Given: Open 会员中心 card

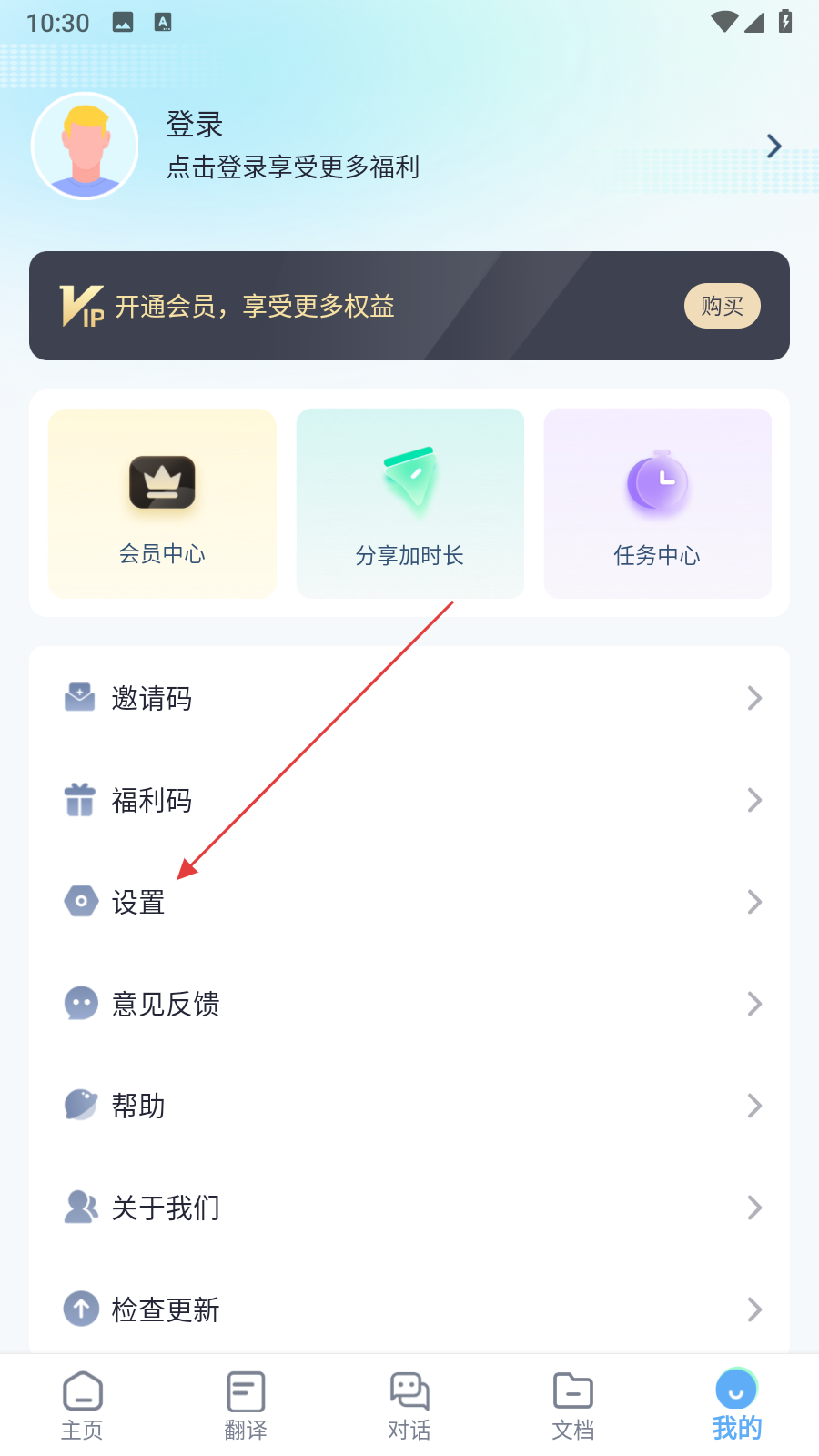Looking at the screenshot, I should click(x=162, y=503).
